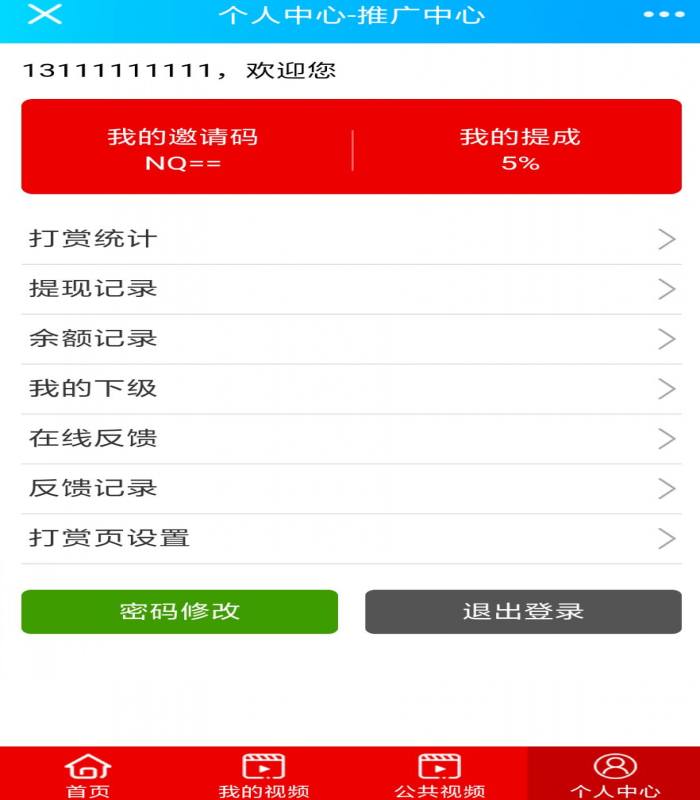Select the 个人中心 tab
The width and height of the screenshot is (700, 800).
tap(614, 775)
